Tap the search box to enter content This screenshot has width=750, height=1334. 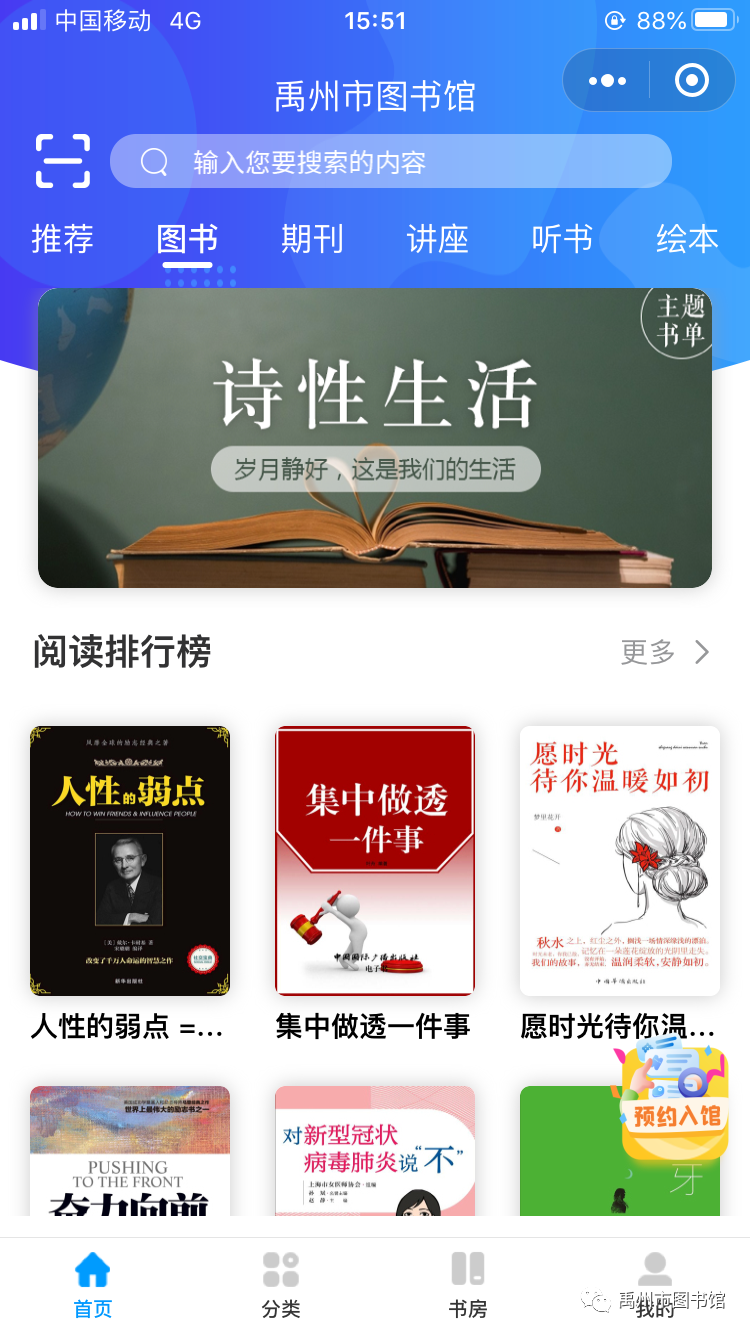pos(390,161)
